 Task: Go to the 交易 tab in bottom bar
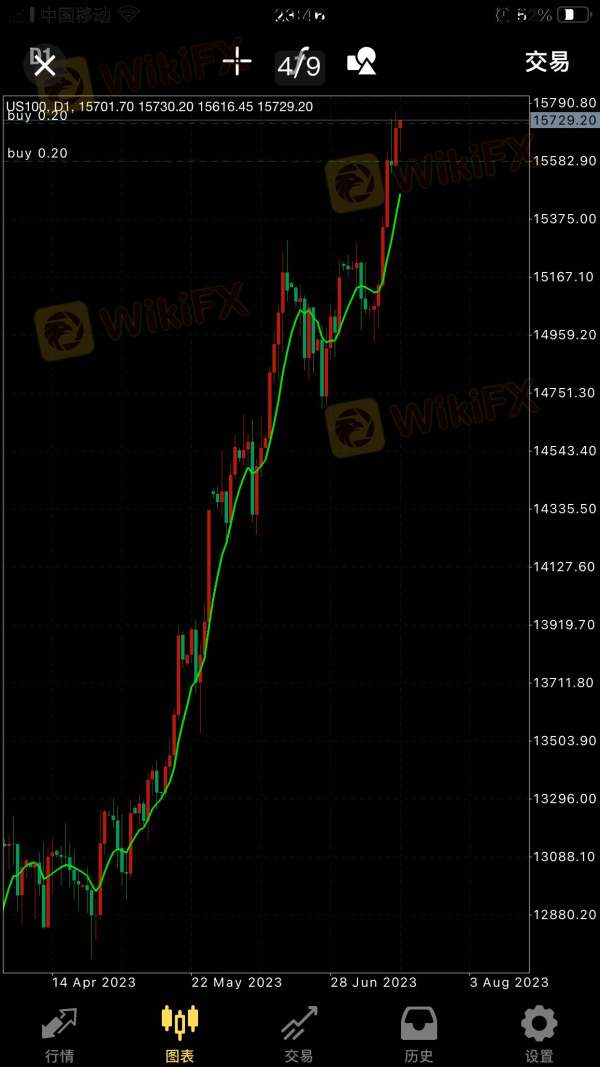pos(299,1034)
